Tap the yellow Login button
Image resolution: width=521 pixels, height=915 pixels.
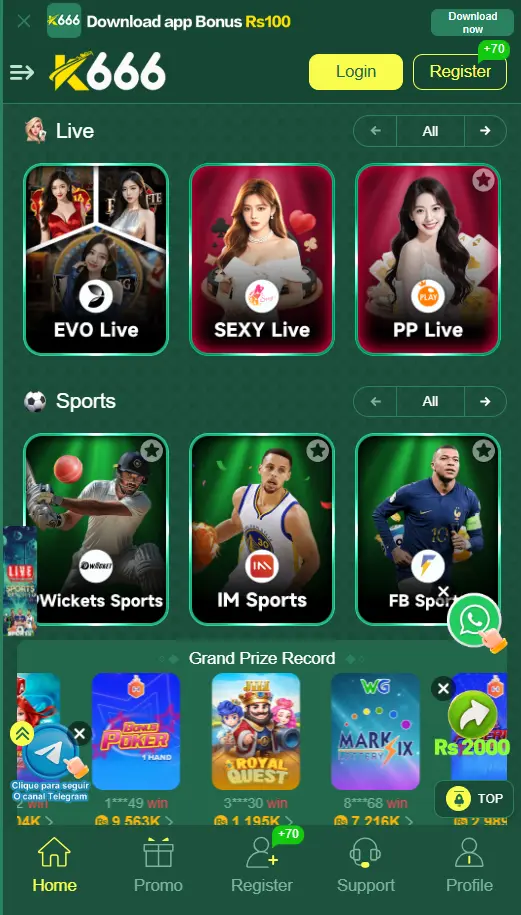[356, 72]
